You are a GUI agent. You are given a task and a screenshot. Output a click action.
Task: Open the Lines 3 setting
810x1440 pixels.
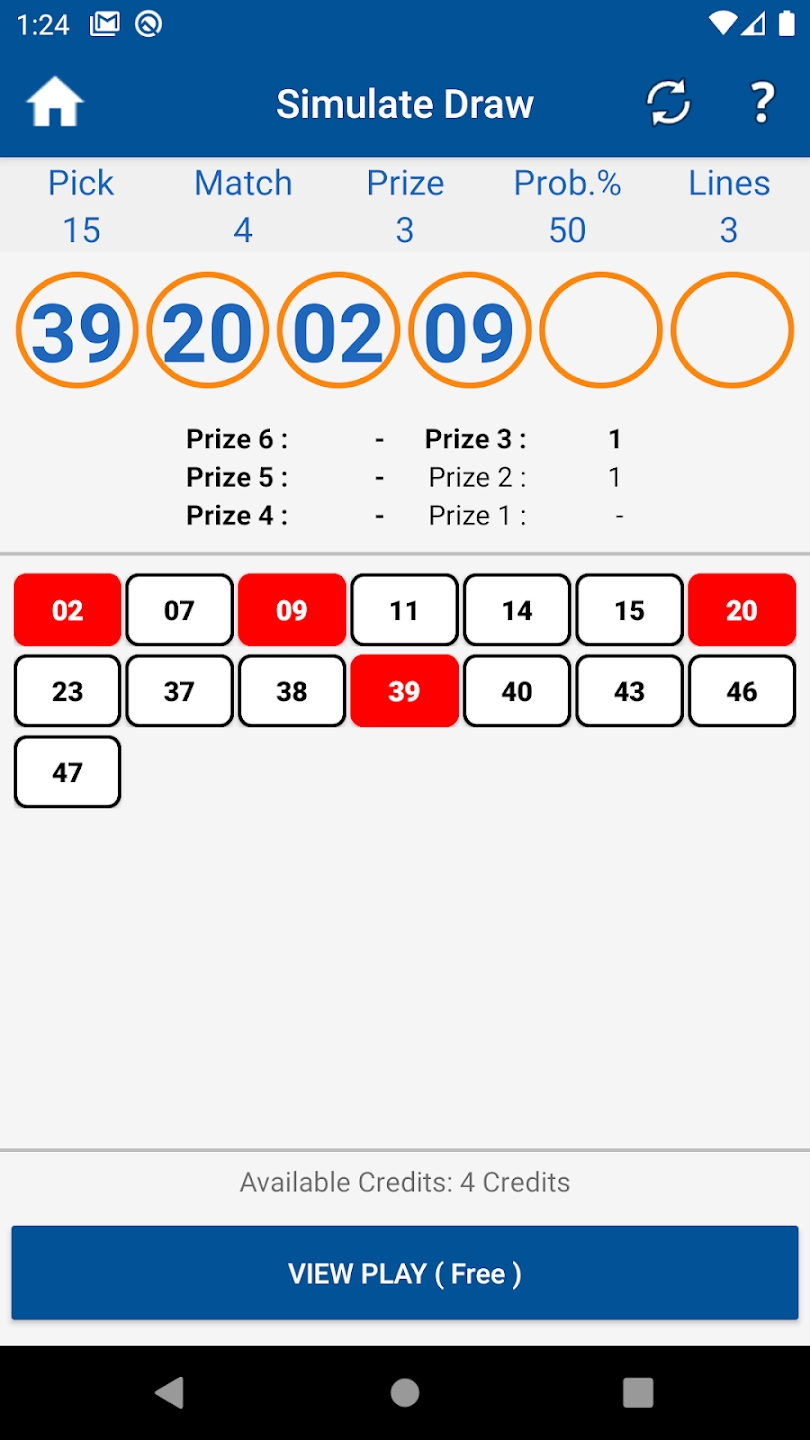(729, 206)
